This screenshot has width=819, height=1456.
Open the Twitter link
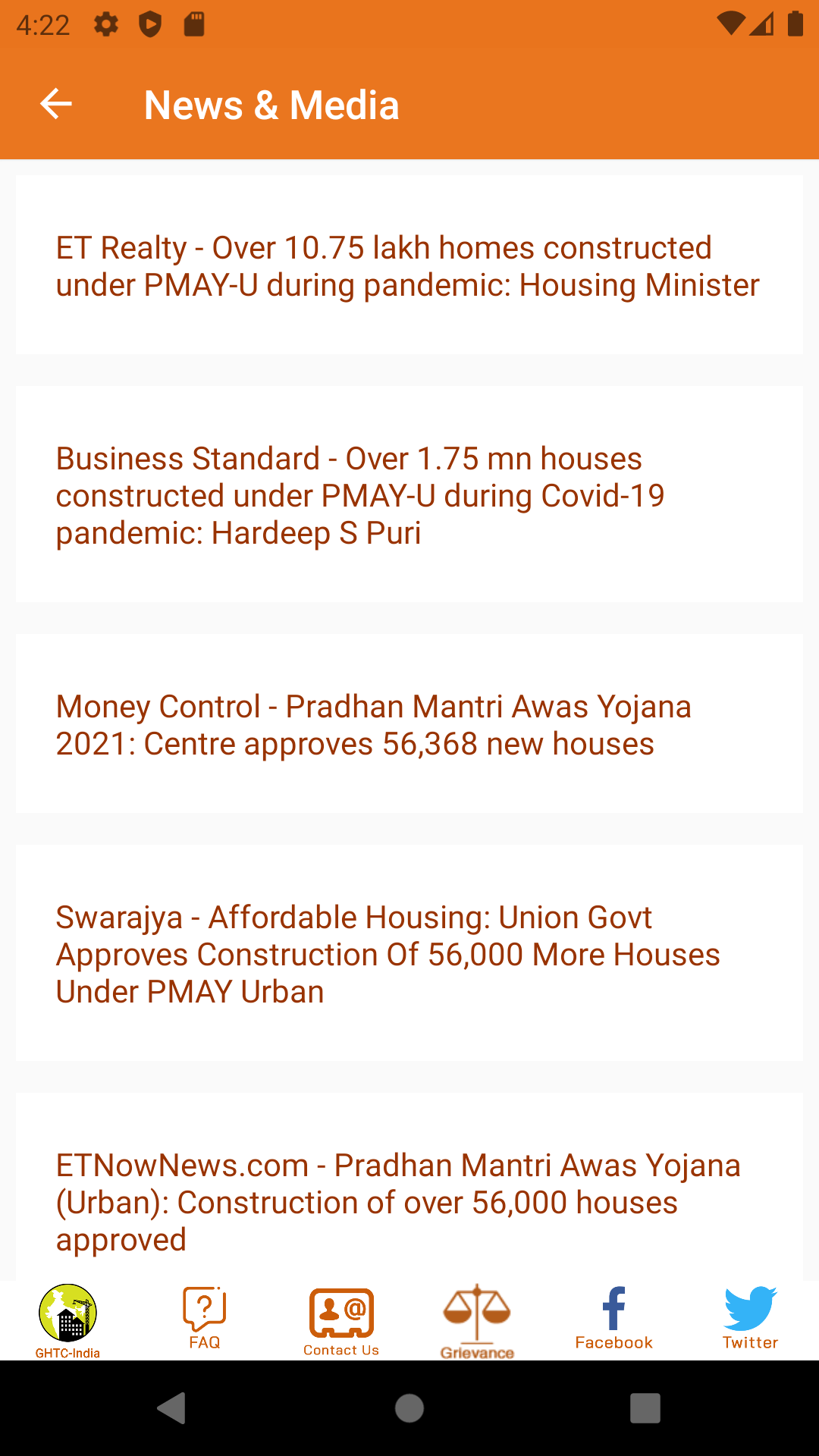(751, 1319)
